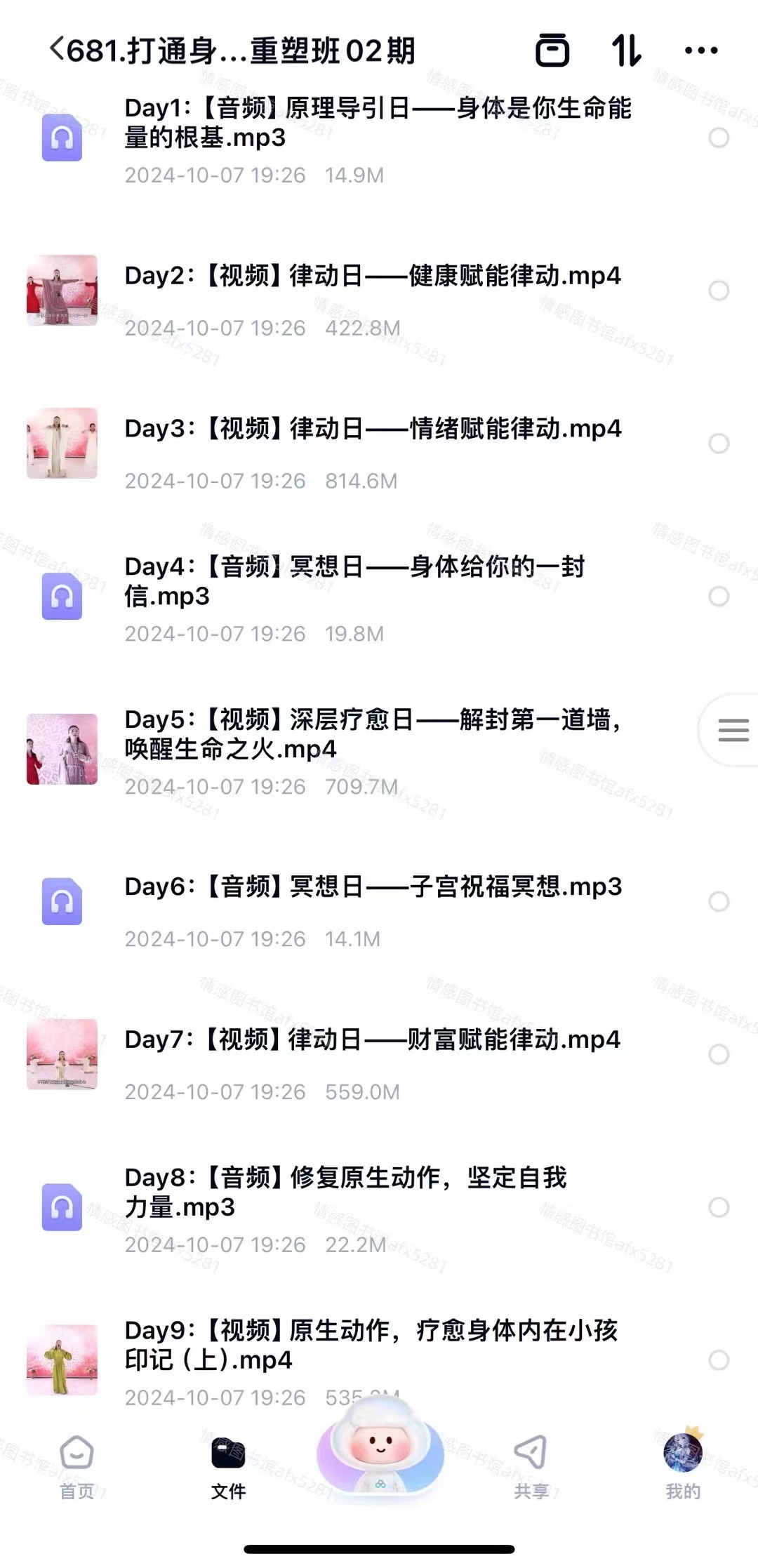The height and width of the screenshot is (1568, 758).
Task: Tap the side handle with three lines
Action: pyautogui.click(x=733, y=731)
